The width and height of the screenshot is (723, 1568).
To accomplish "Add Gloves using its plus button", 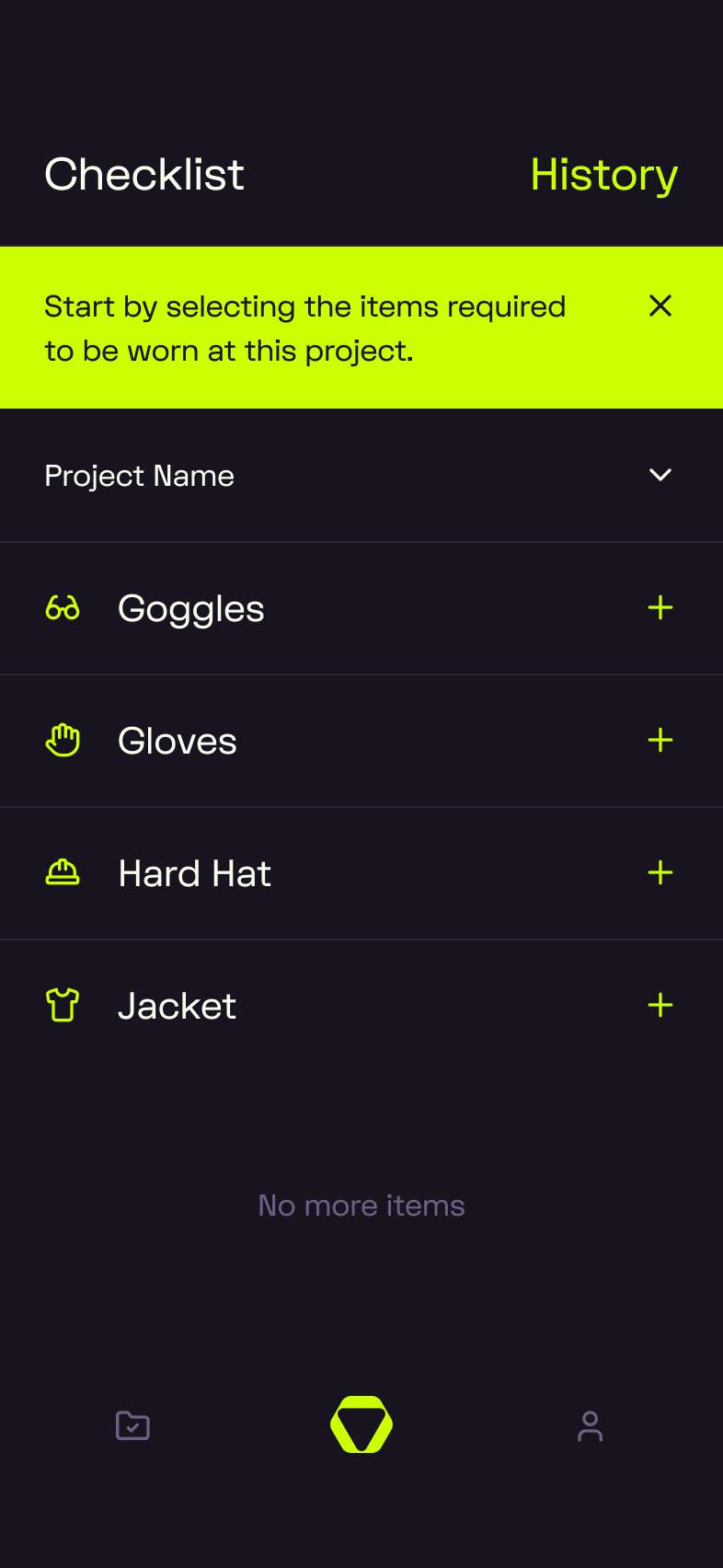I will tap(660, 740).
